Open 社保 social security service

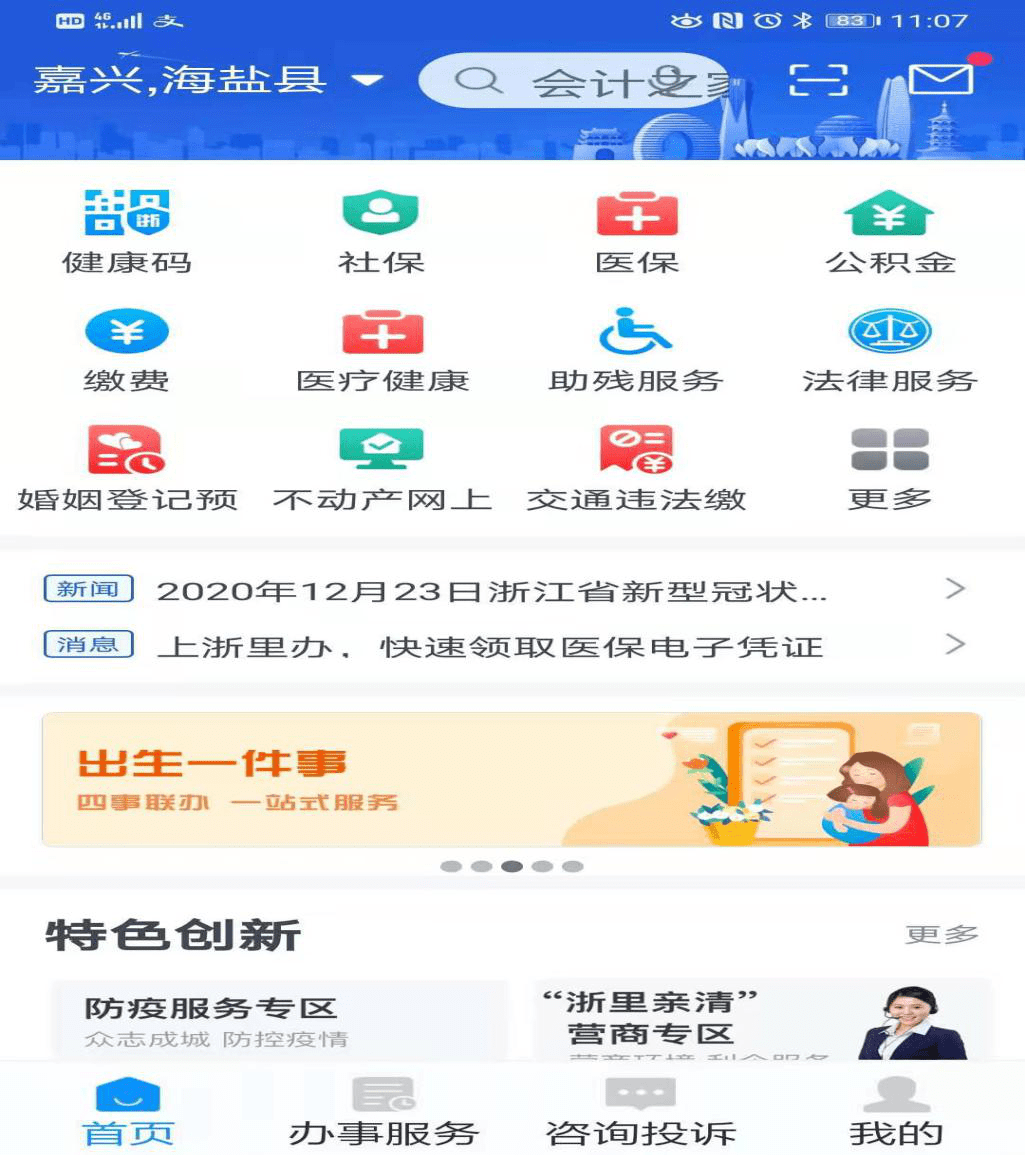pyautogui.click(x=381, y=232)
